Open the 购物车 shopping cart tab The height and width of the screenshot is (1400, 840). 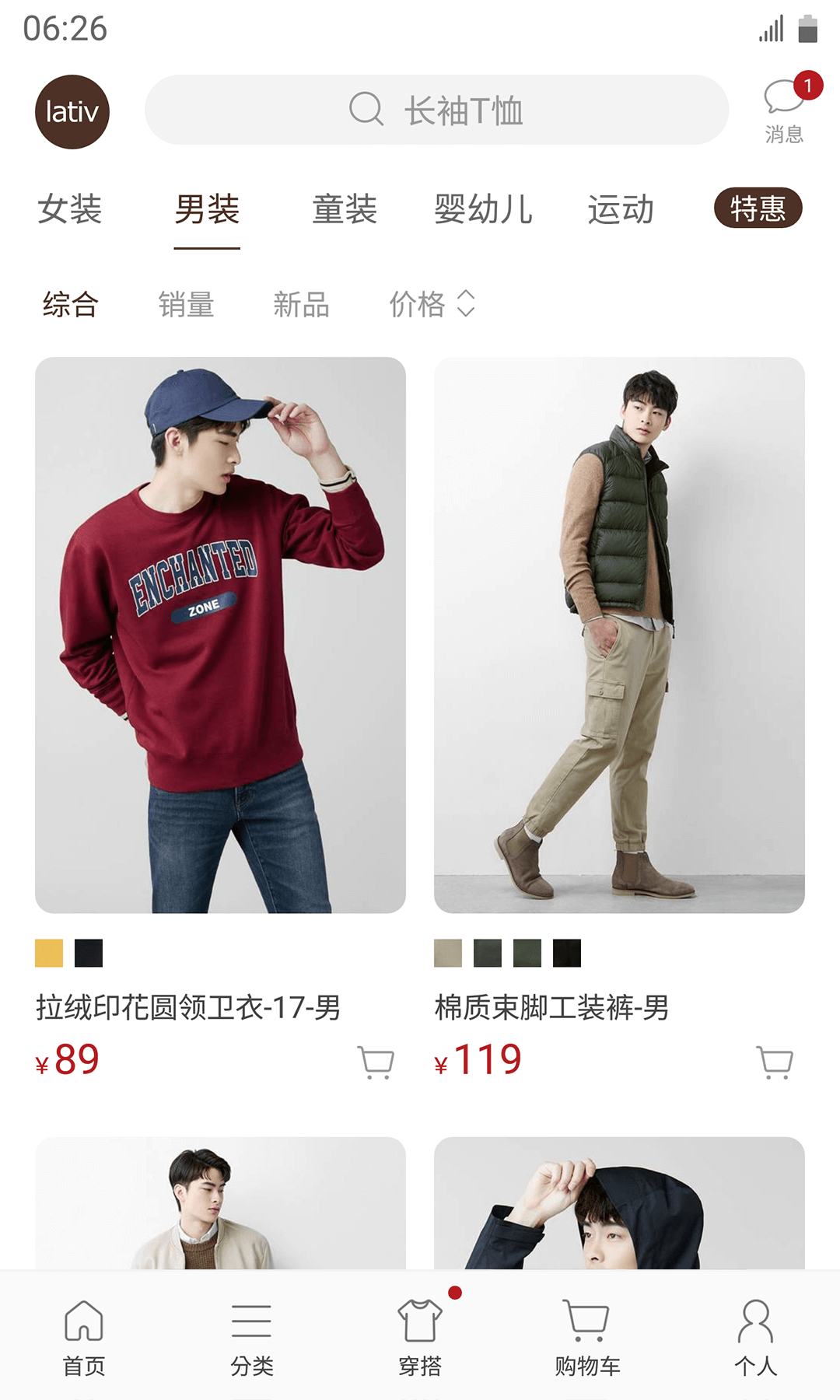[x=587, y=1336]
